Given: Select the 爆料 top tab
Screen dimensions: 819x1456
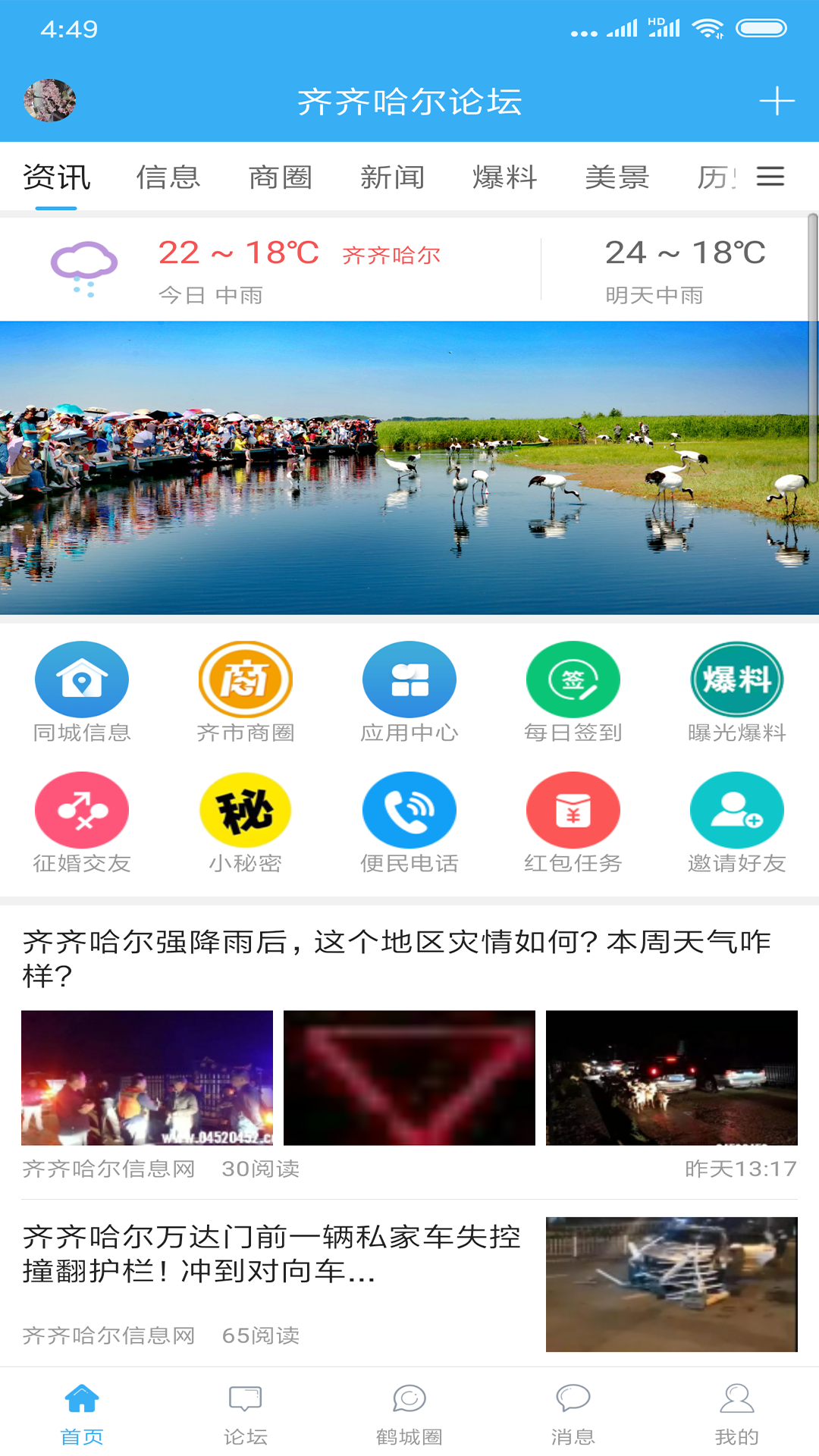Looking at the screenshot, I should click(x=505, y=177).
